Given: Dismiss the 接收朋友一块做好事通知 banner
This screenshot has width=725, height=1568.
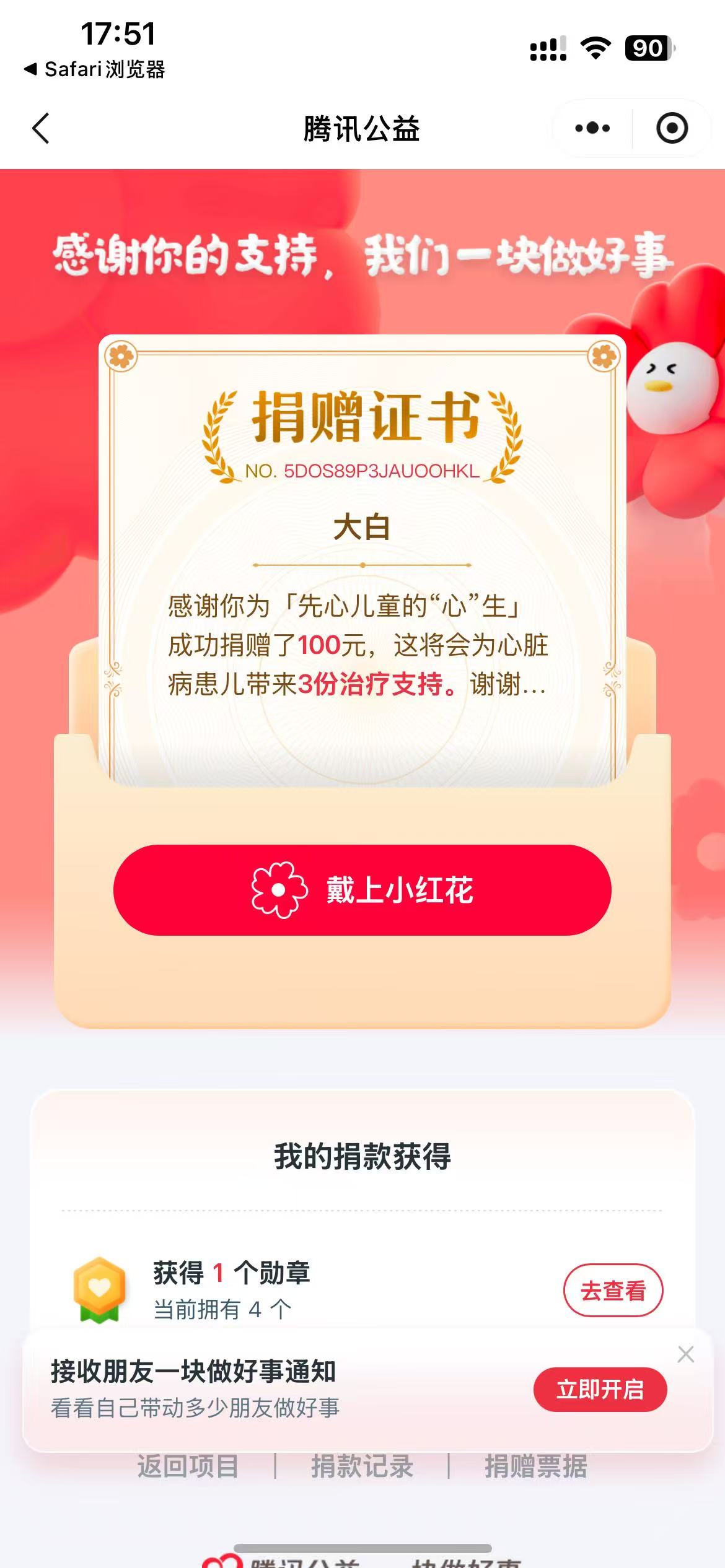Looking at the screenshot, I should pos(686,1354).
